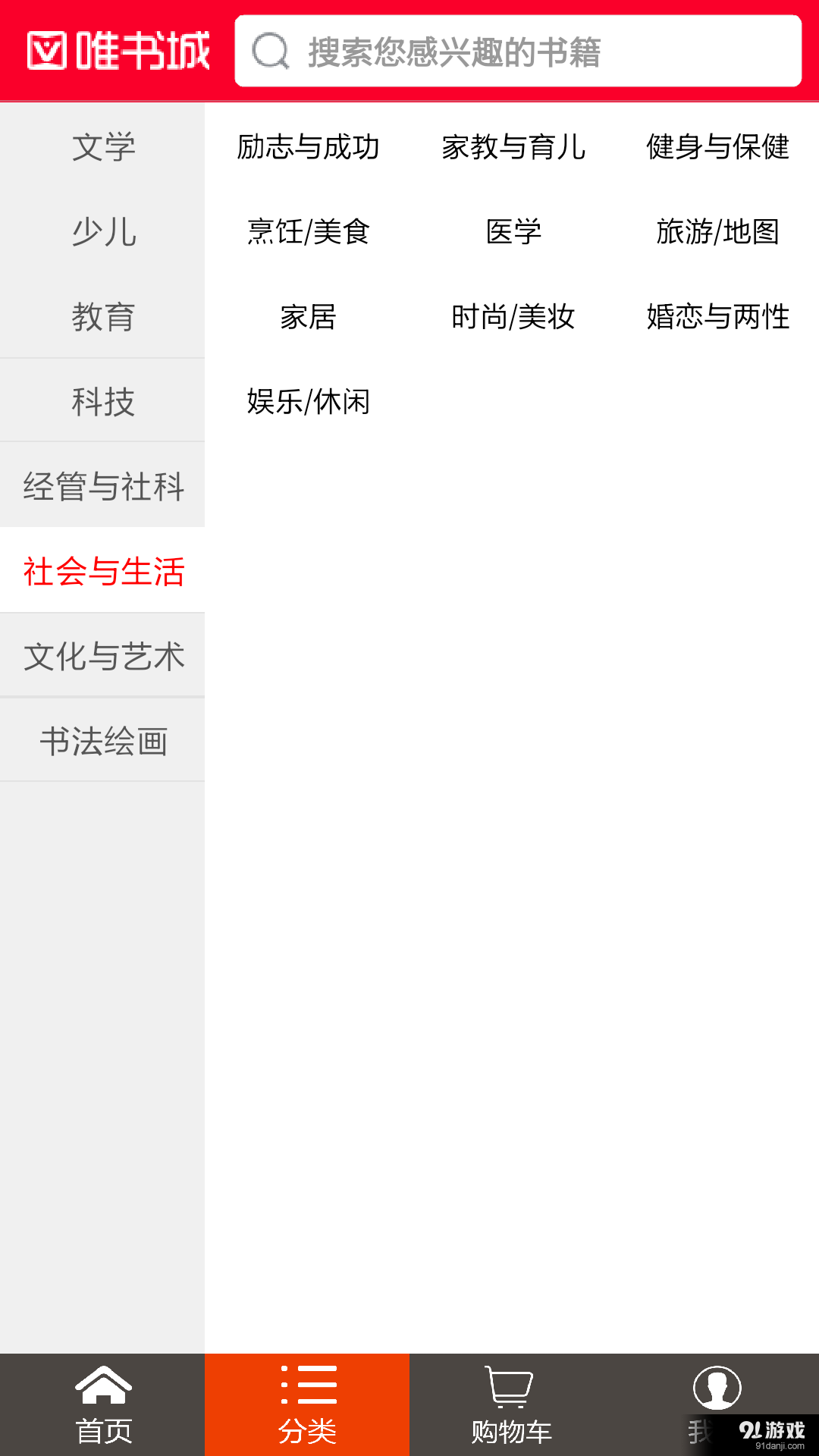819x1456 pixels.
Task: Click the magnifier icon in the search bar
Action: (x=269, y=50)
